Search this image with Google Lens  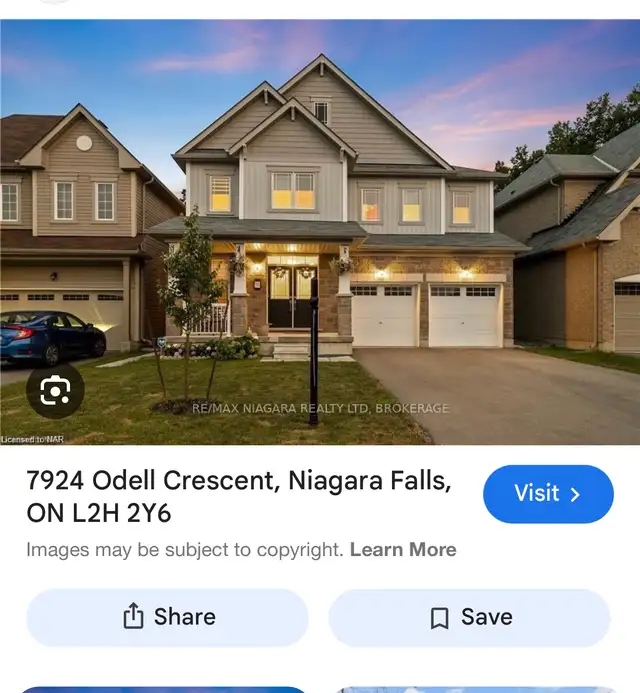(x=54, y=391)
